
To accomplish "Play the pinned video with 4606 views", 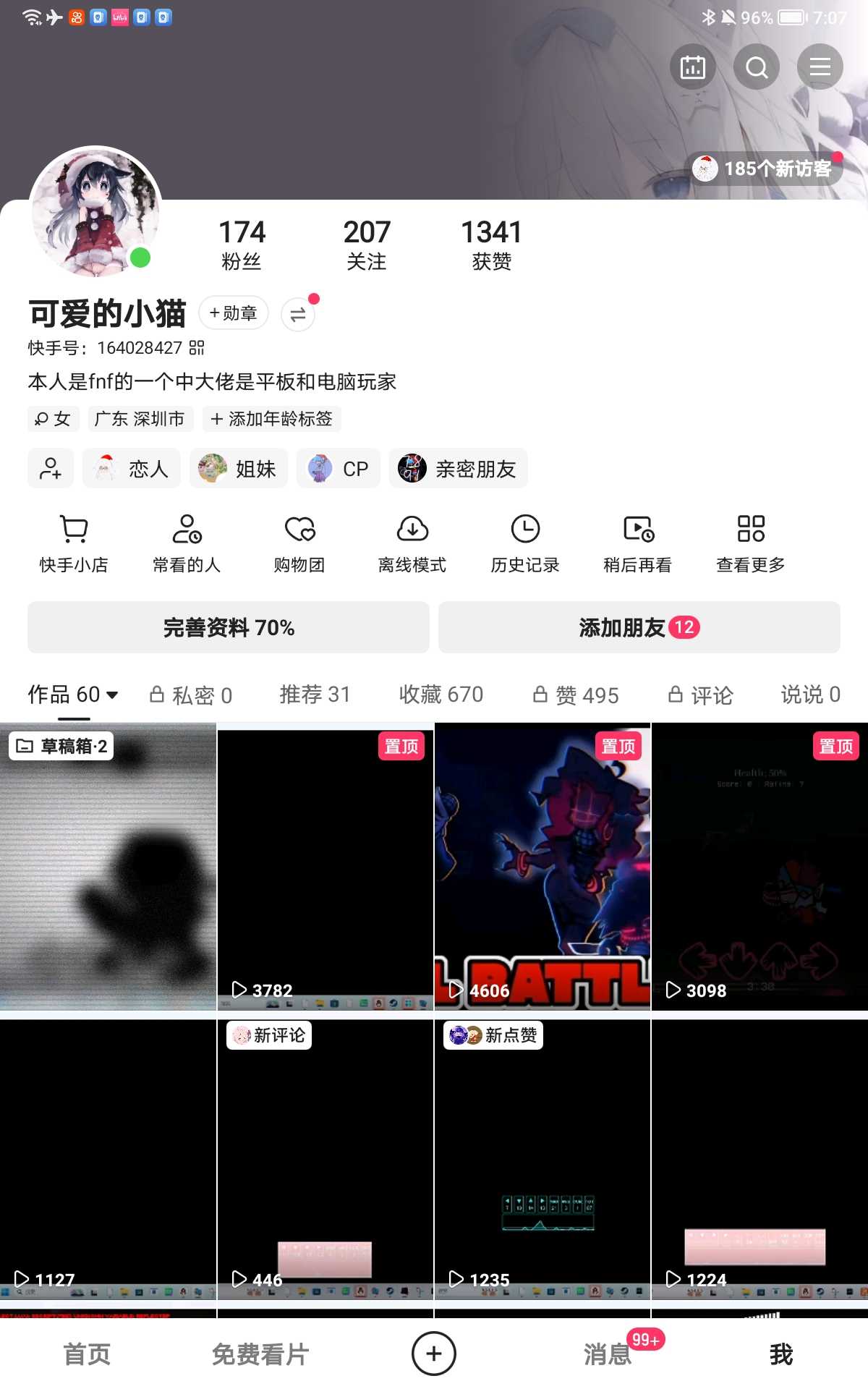I will (x=542, y=867).
